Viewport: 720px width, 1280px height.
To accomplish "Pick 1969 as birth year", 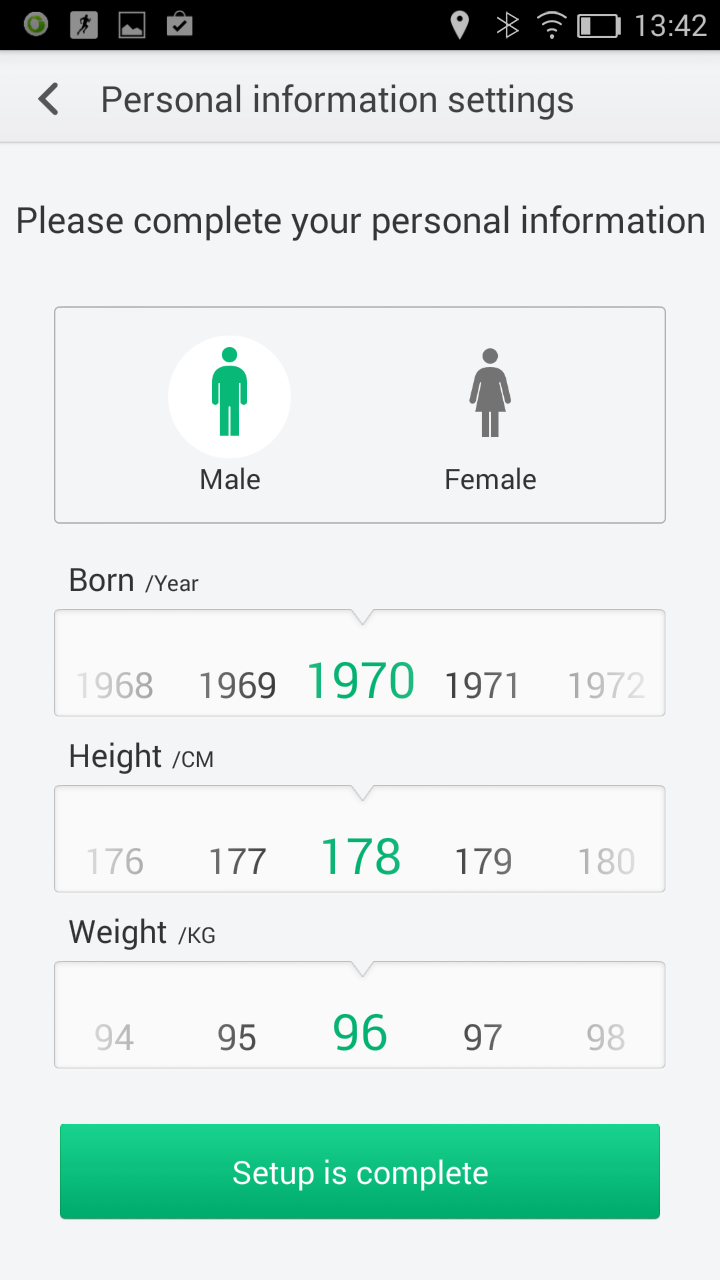I will point(237,686).
